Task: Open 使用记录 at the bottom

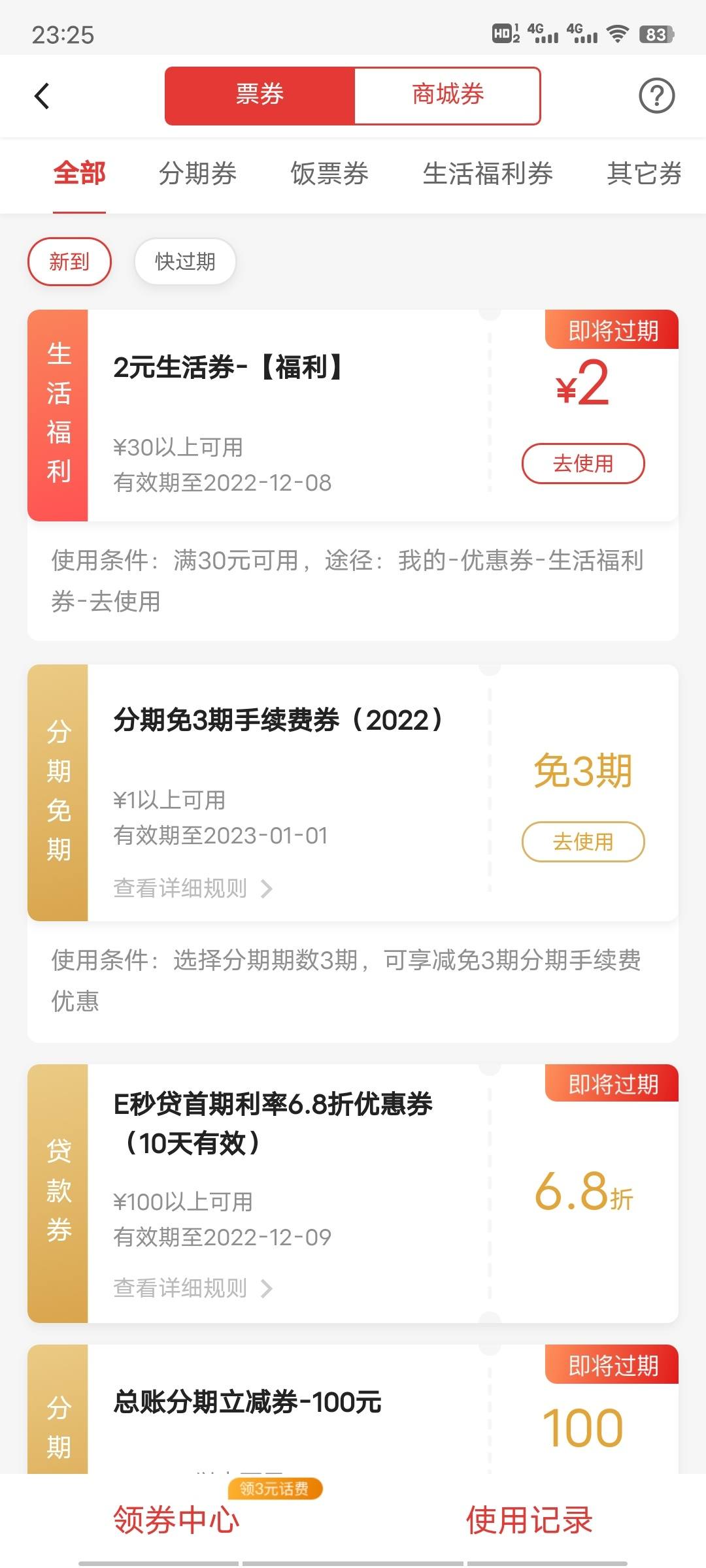Action: coord(529,1520)
